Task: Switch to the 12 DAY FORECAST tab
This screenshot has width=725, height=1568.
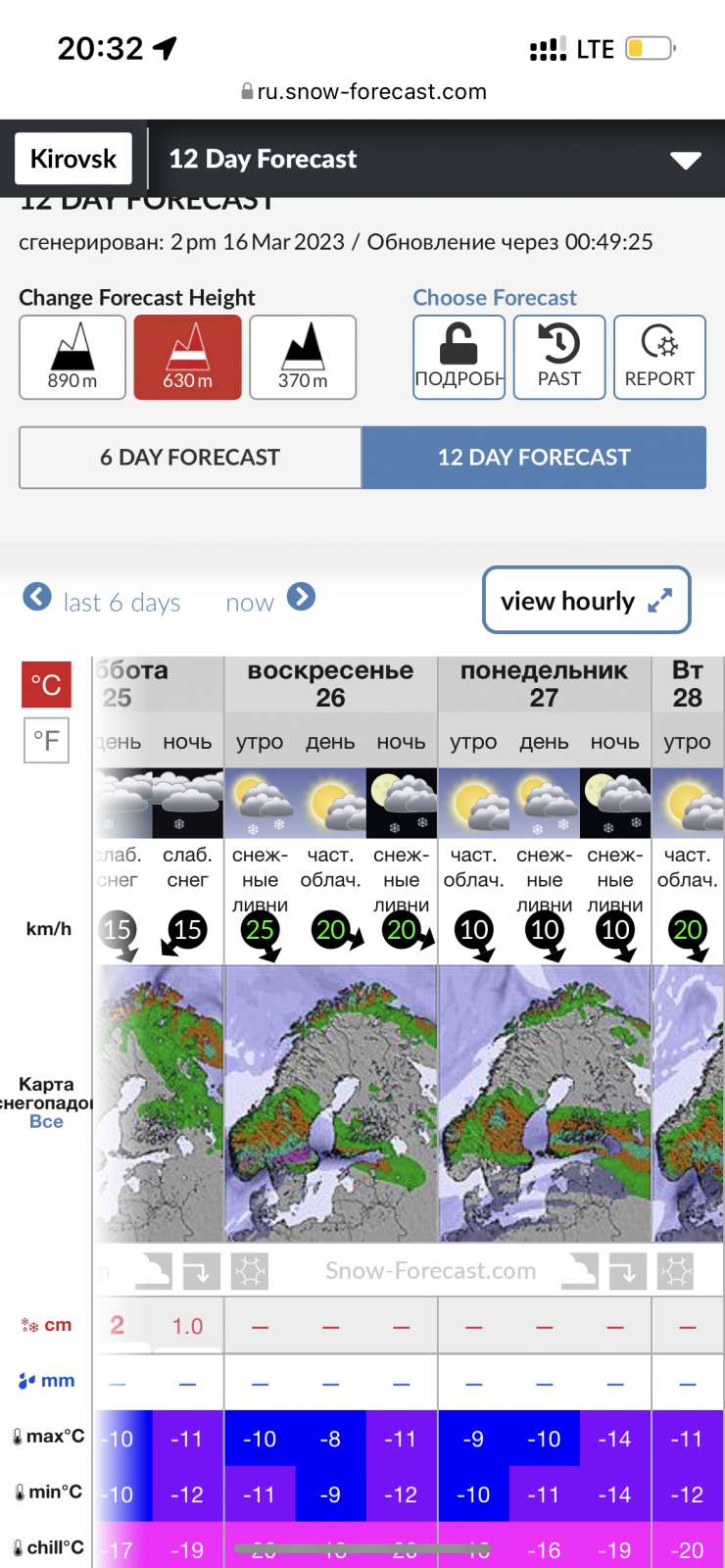Action: [x=534, y=458]
